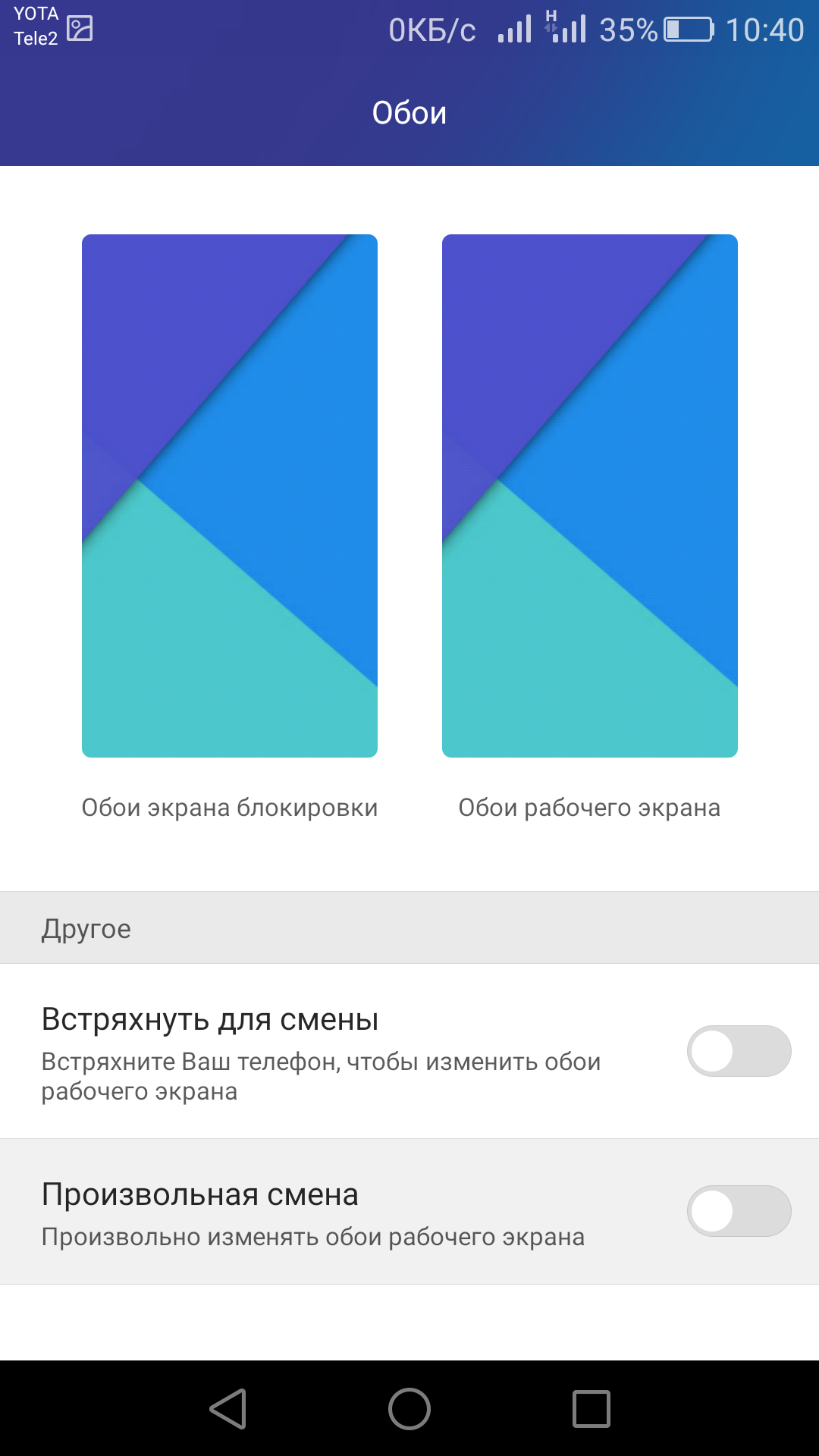Enable the Встряхнуть для смены switch
Viewport: 819px width, 1456px height.
coord(739,1051)
